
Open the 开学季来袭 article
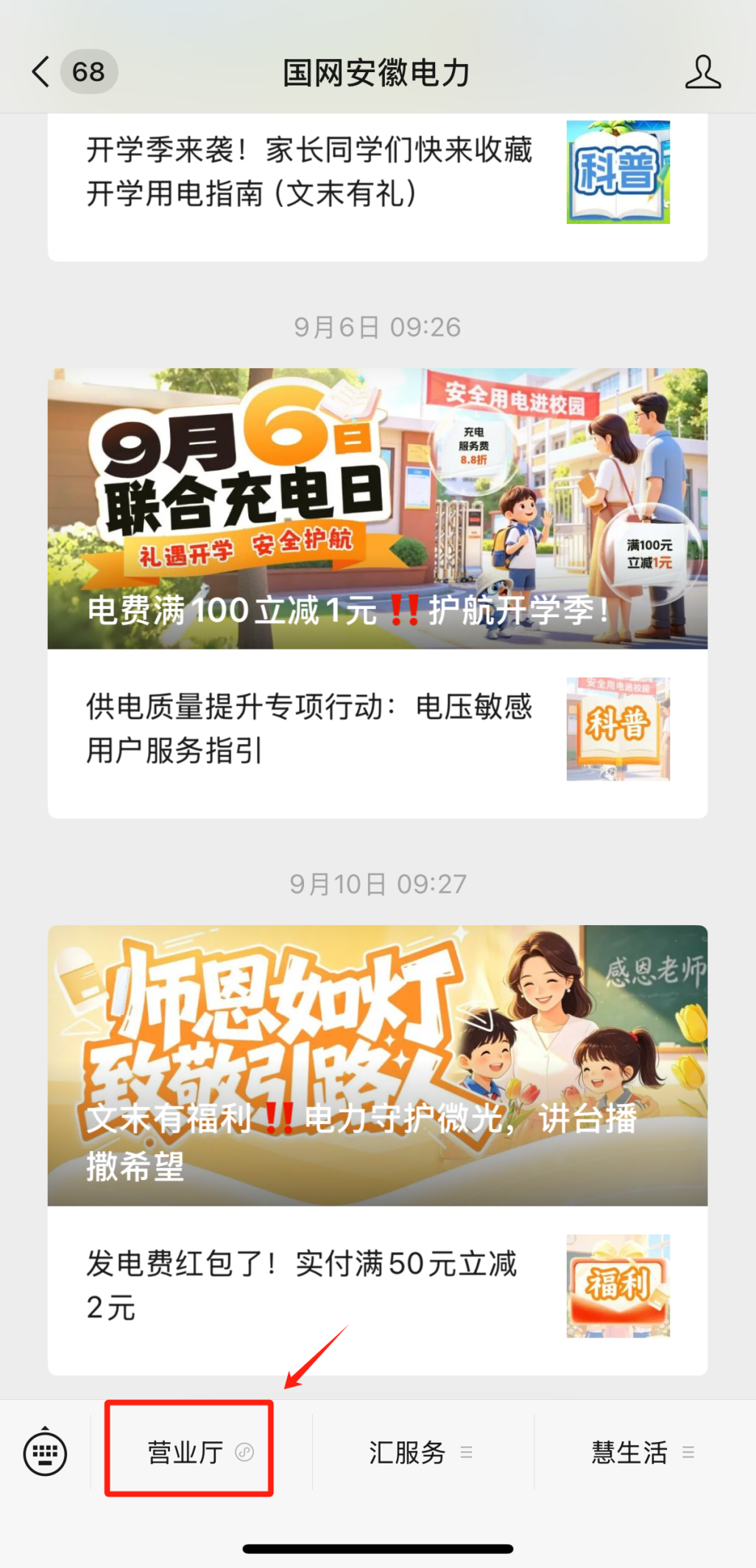378,187
